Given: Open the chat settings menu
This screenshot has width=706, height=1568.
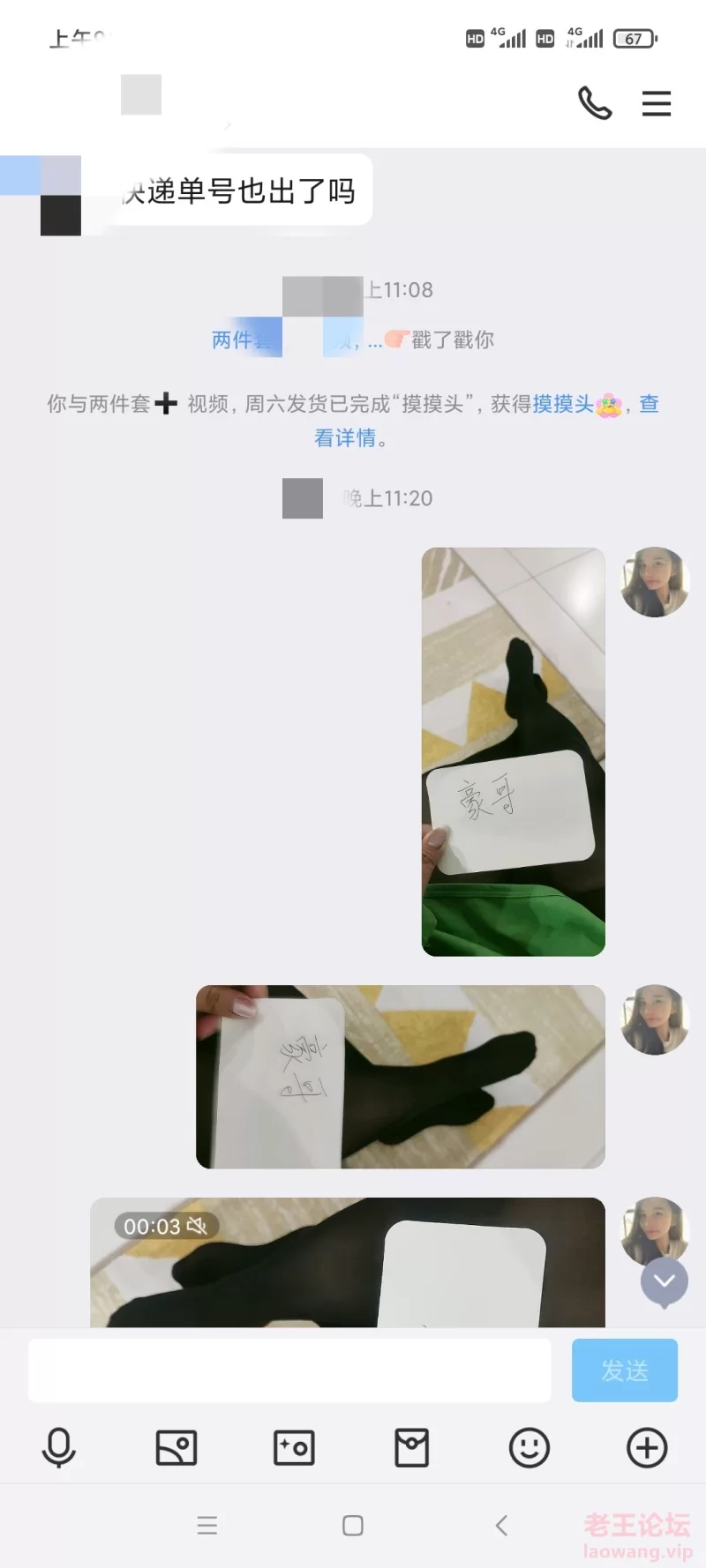Looking at the screenshot, I should tap(657, 103).
